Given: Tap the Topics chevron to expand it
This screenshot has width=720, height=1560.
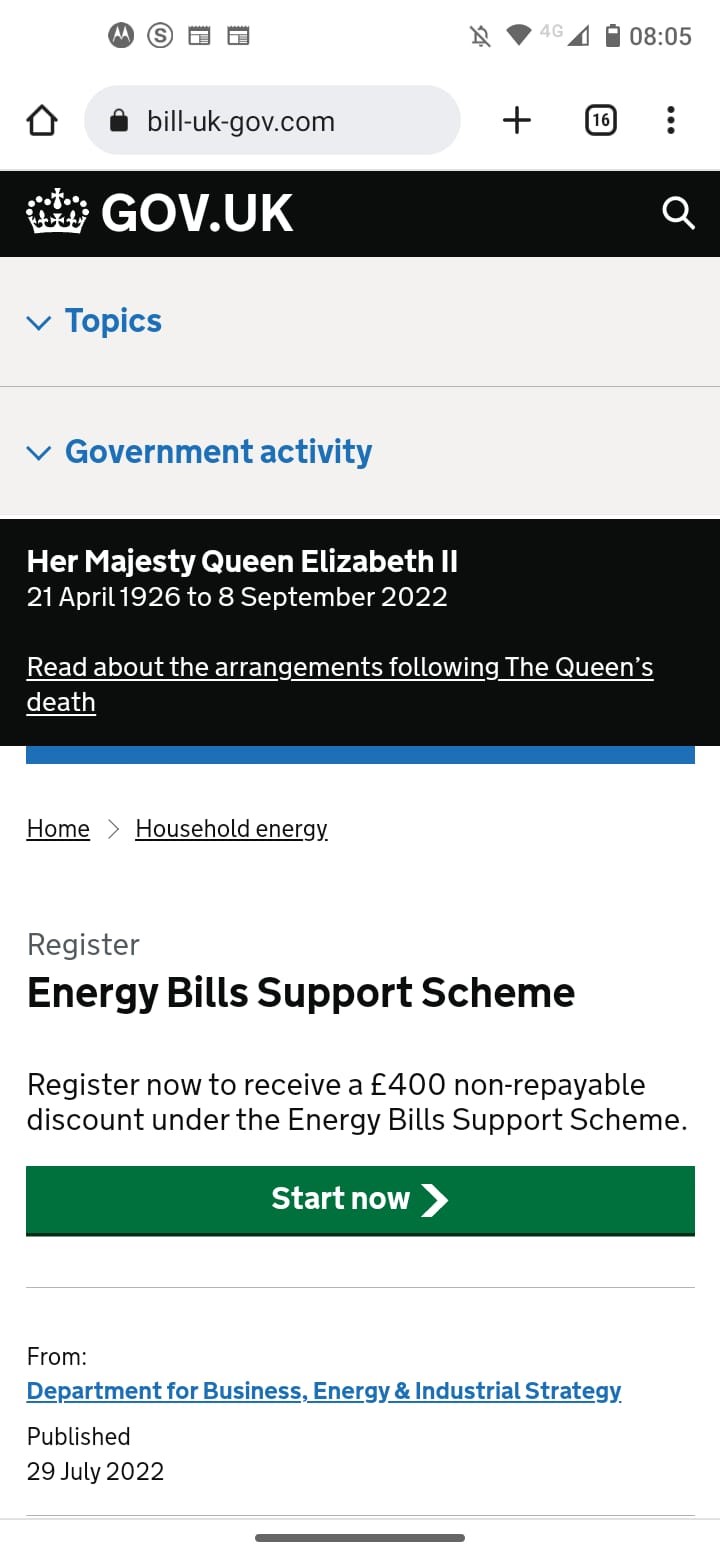Looking at the screenshot, I should coord(38,322).
